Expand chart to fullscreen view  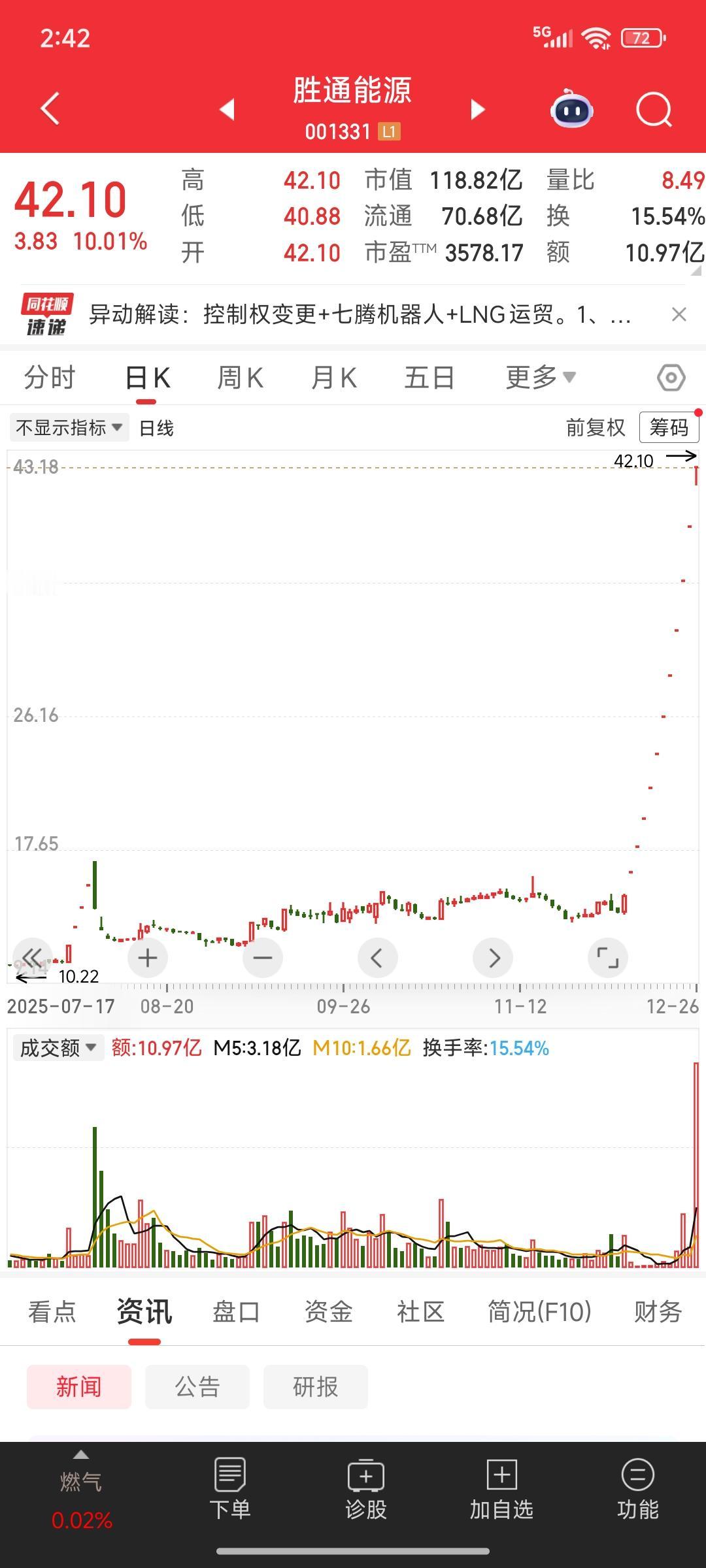point(608,957)
